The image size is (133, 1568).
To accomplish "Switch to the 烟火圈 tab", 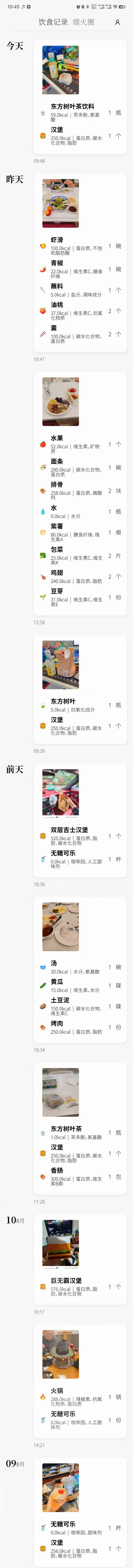I will 84,22.
